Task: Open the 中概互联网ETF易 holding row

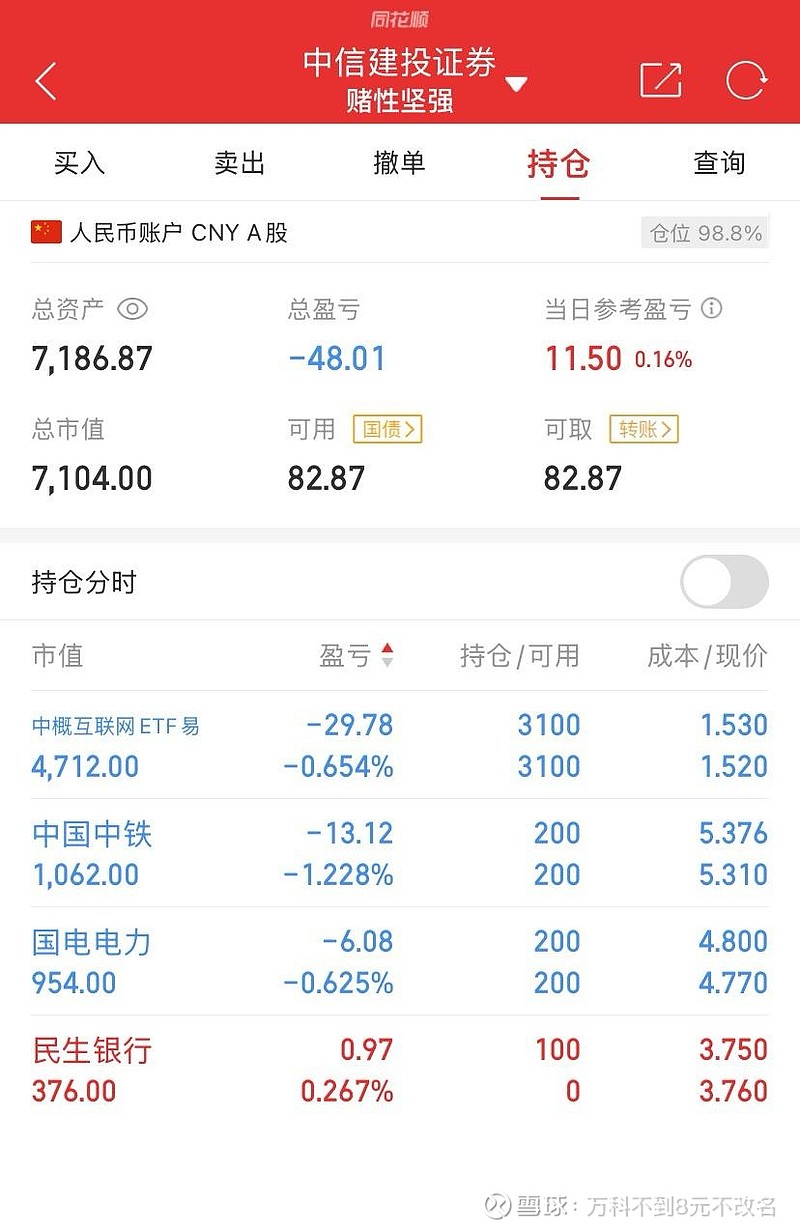Action: [x=400, y=746]
